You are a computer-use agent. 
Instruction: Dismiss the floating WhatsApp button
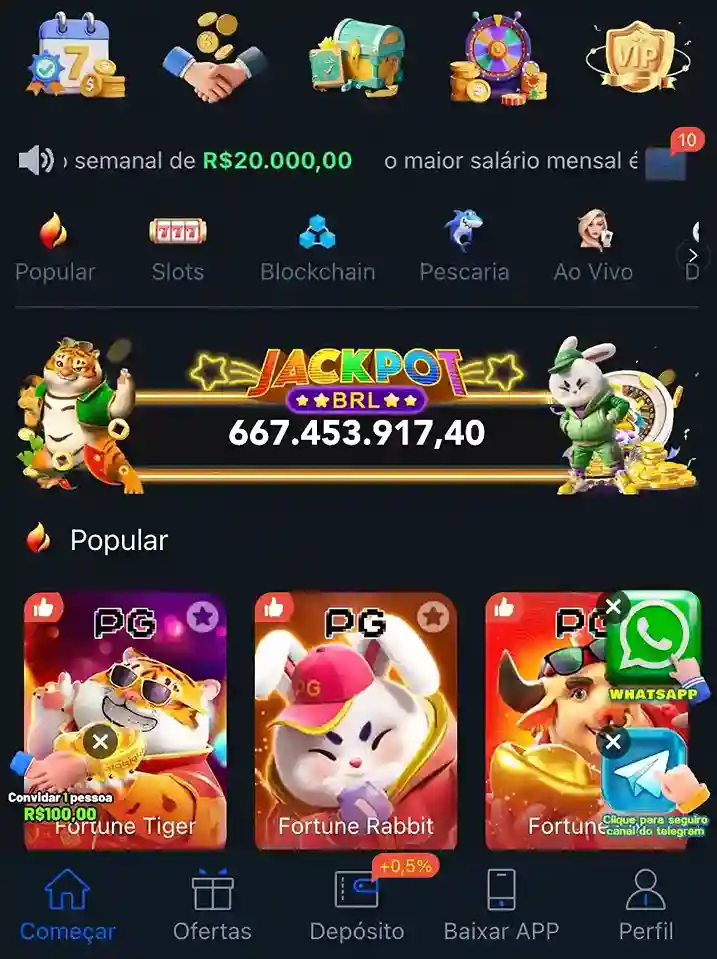click(x=613, y=606)
